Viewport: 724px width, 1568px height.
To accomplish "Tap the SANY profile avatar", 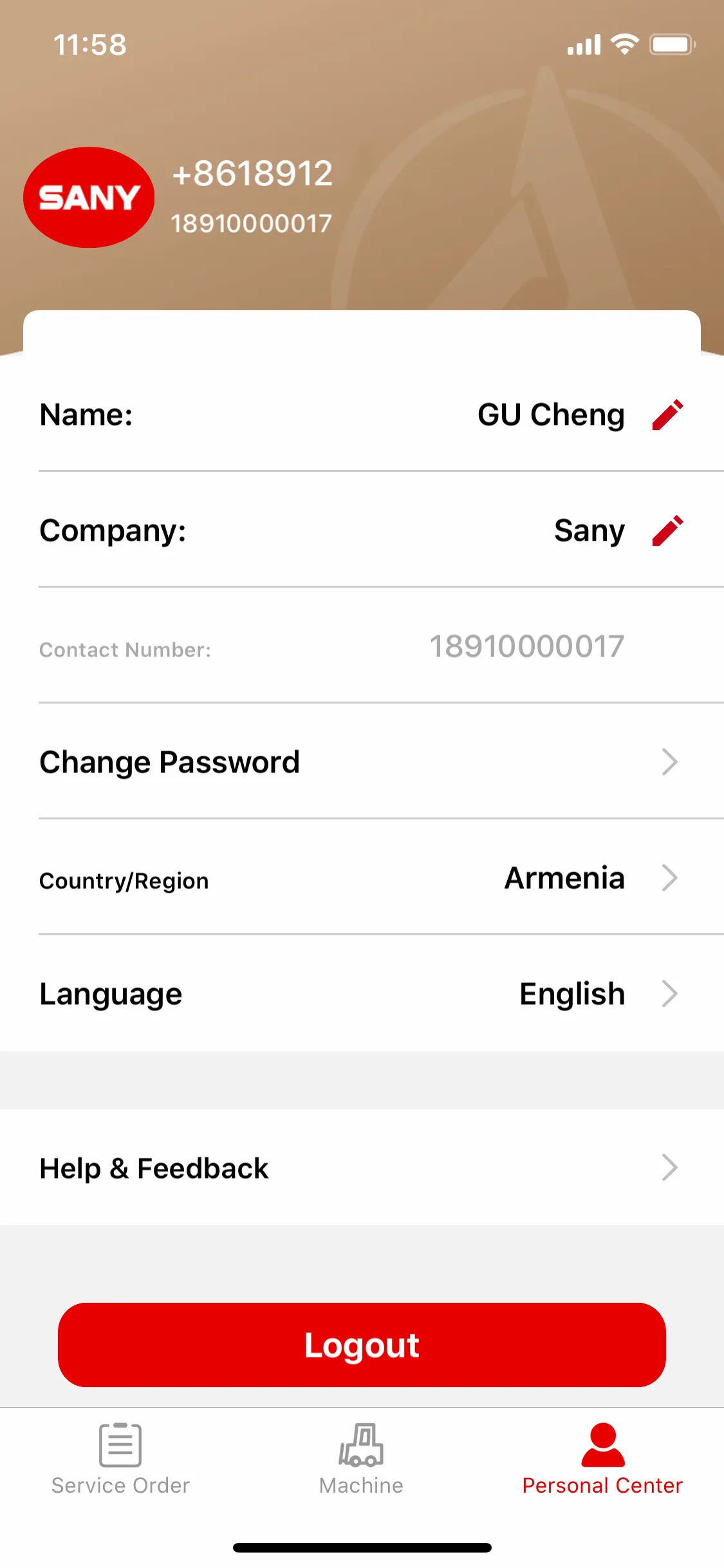I will (89, 197).
